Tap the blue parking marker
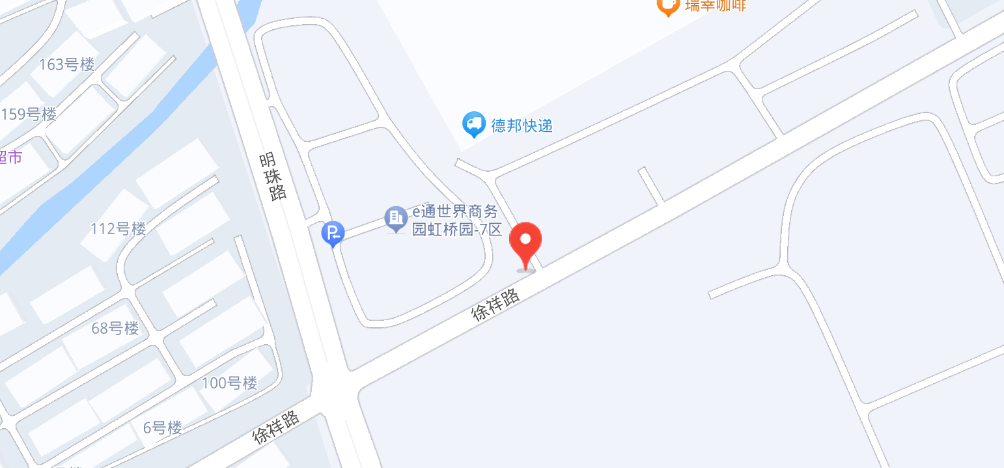This screenshot has height=468, width=1004. pyautogui.click(x=333, y=234)
